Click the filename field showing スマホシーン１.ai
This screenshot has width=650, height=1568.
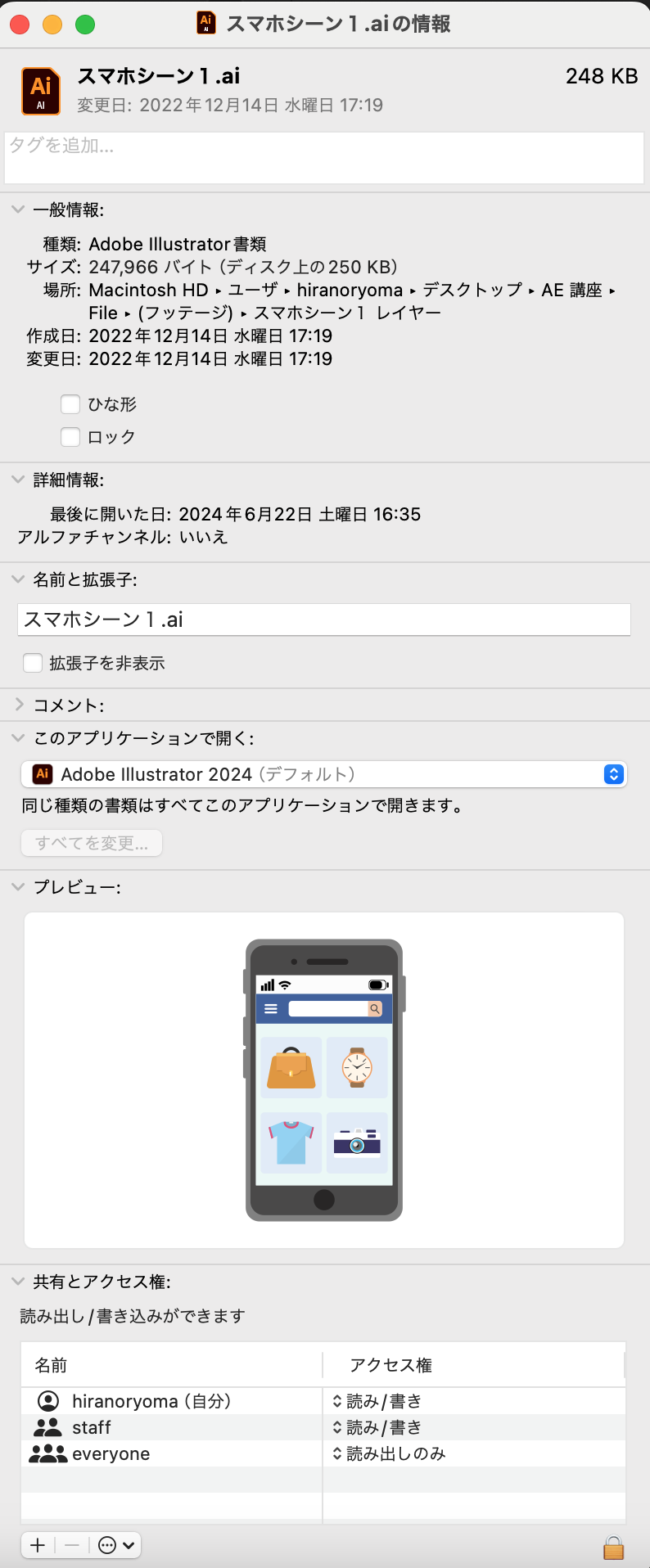tap(324, 620)
